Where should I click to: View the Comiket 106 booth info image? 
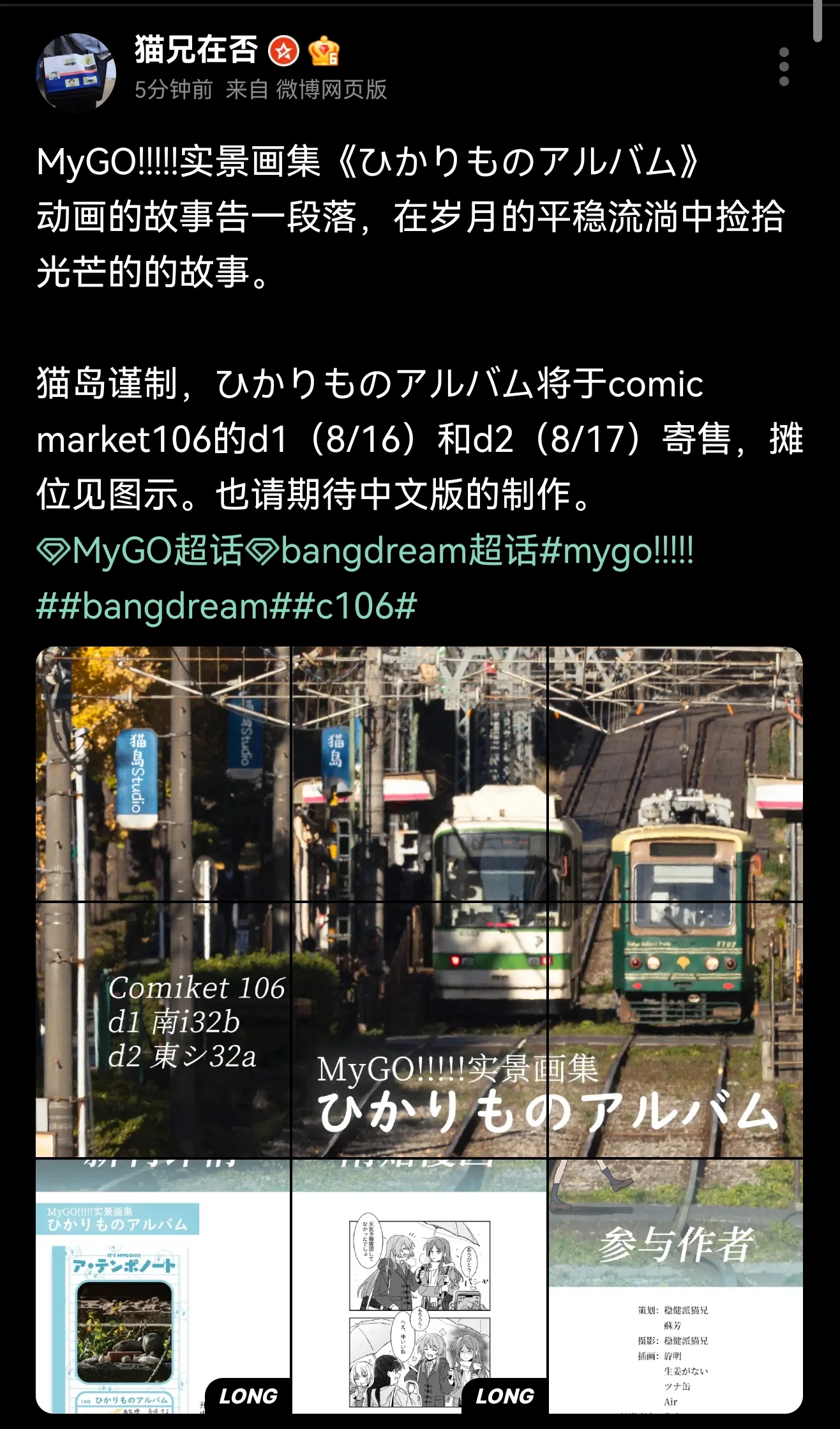tap(163, 1029)
